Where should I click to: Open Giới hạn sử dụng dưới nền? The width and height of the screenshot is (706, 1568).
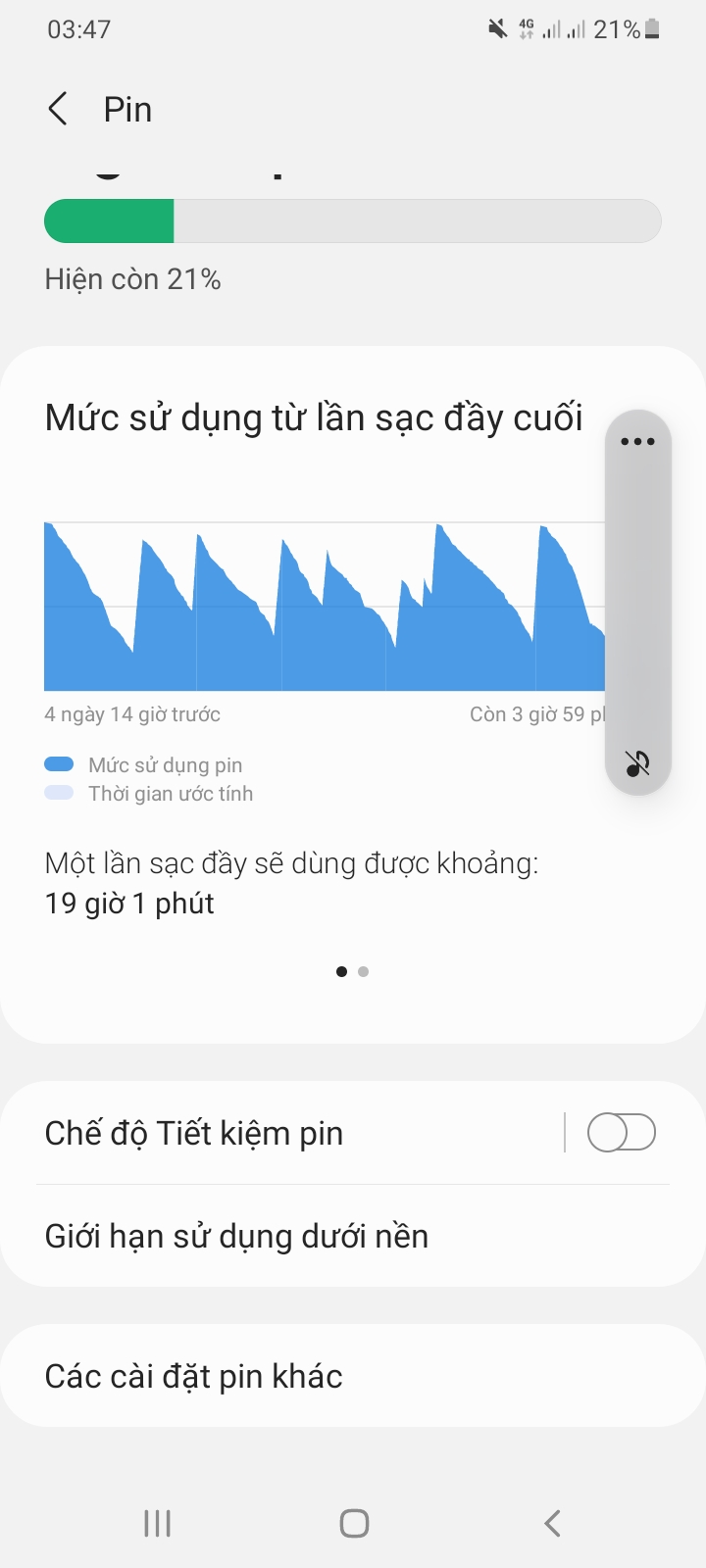pos(236,1236)
